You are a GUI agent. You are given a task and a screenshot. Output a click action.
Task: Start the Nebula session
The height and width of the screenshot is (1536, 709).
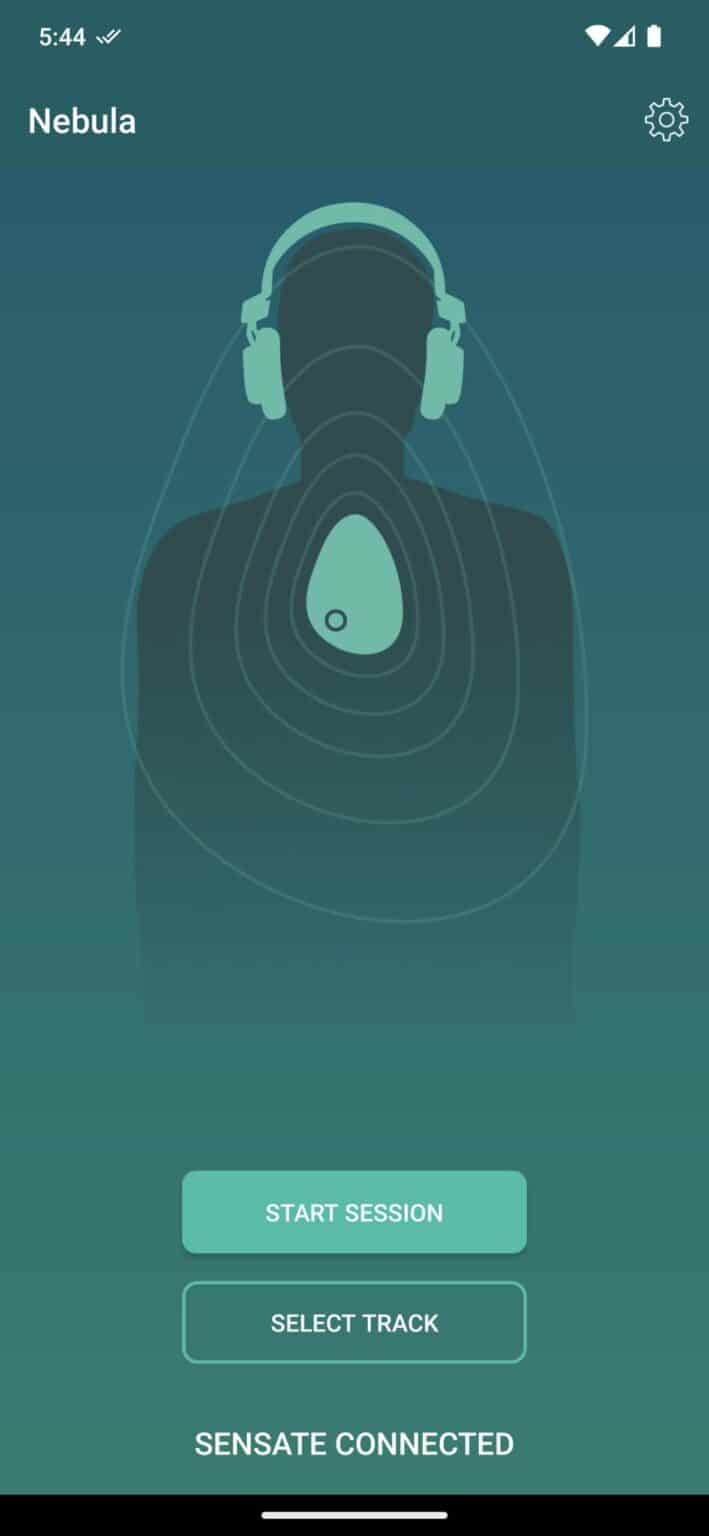coord(354,1212)
